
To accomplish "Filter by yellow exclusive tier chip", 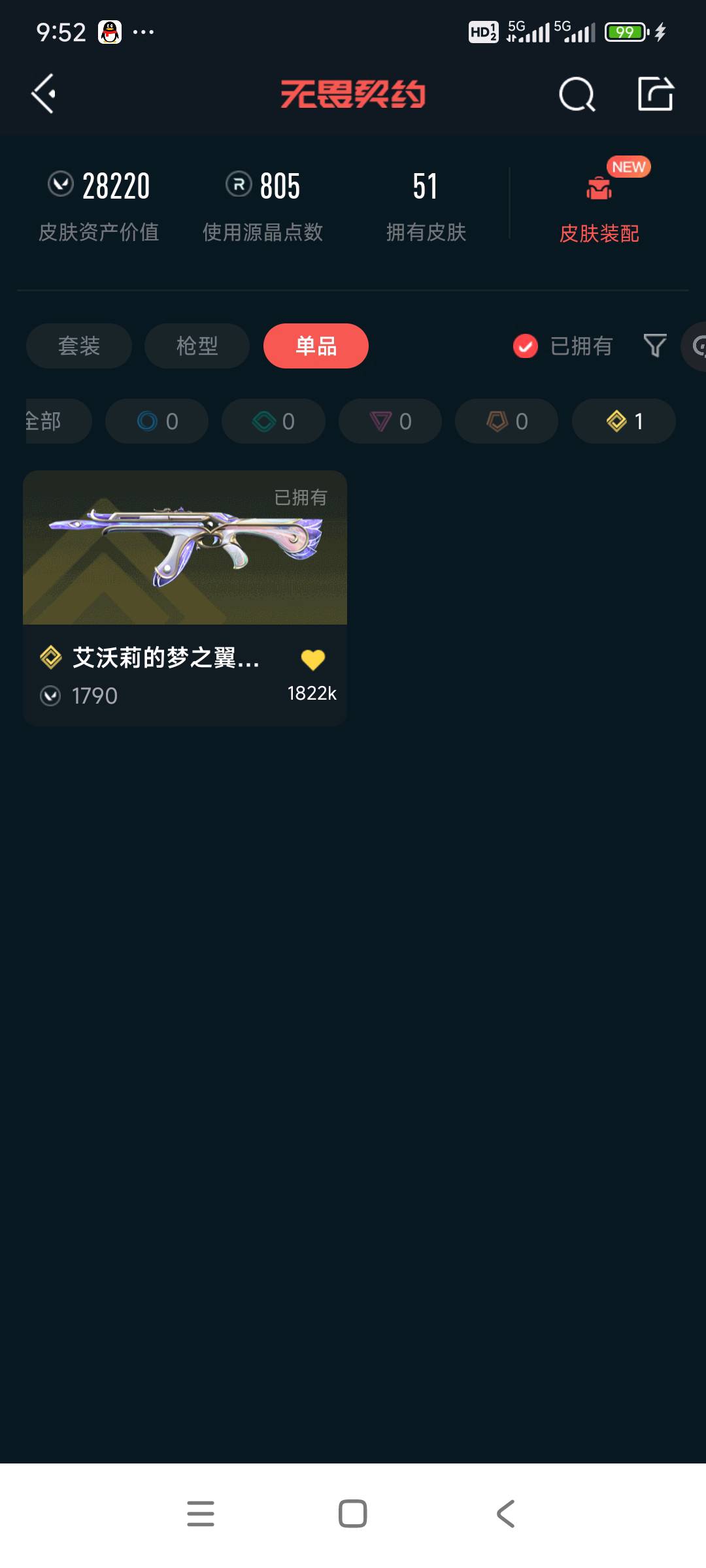I will point(624,421).
